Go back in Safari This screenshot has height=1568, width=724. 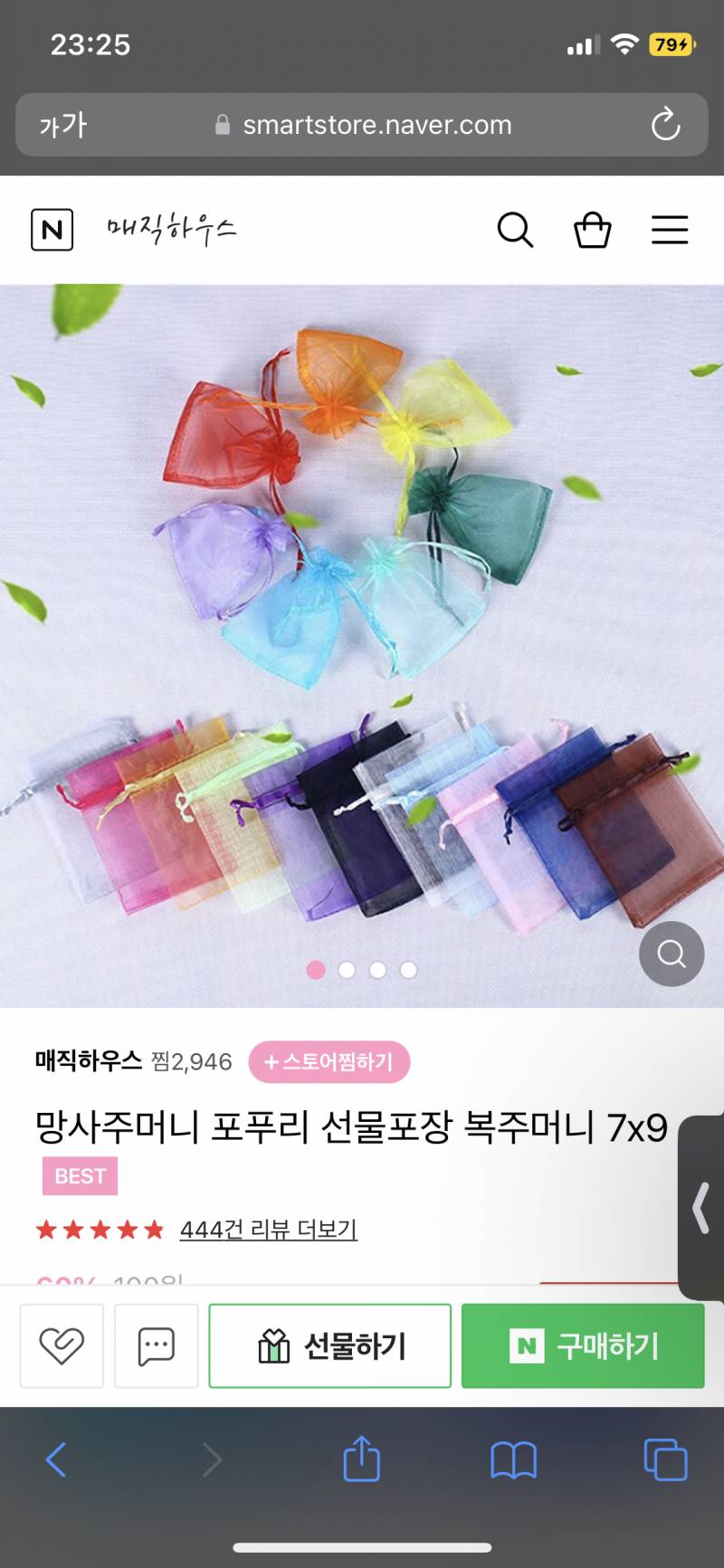56,1459
